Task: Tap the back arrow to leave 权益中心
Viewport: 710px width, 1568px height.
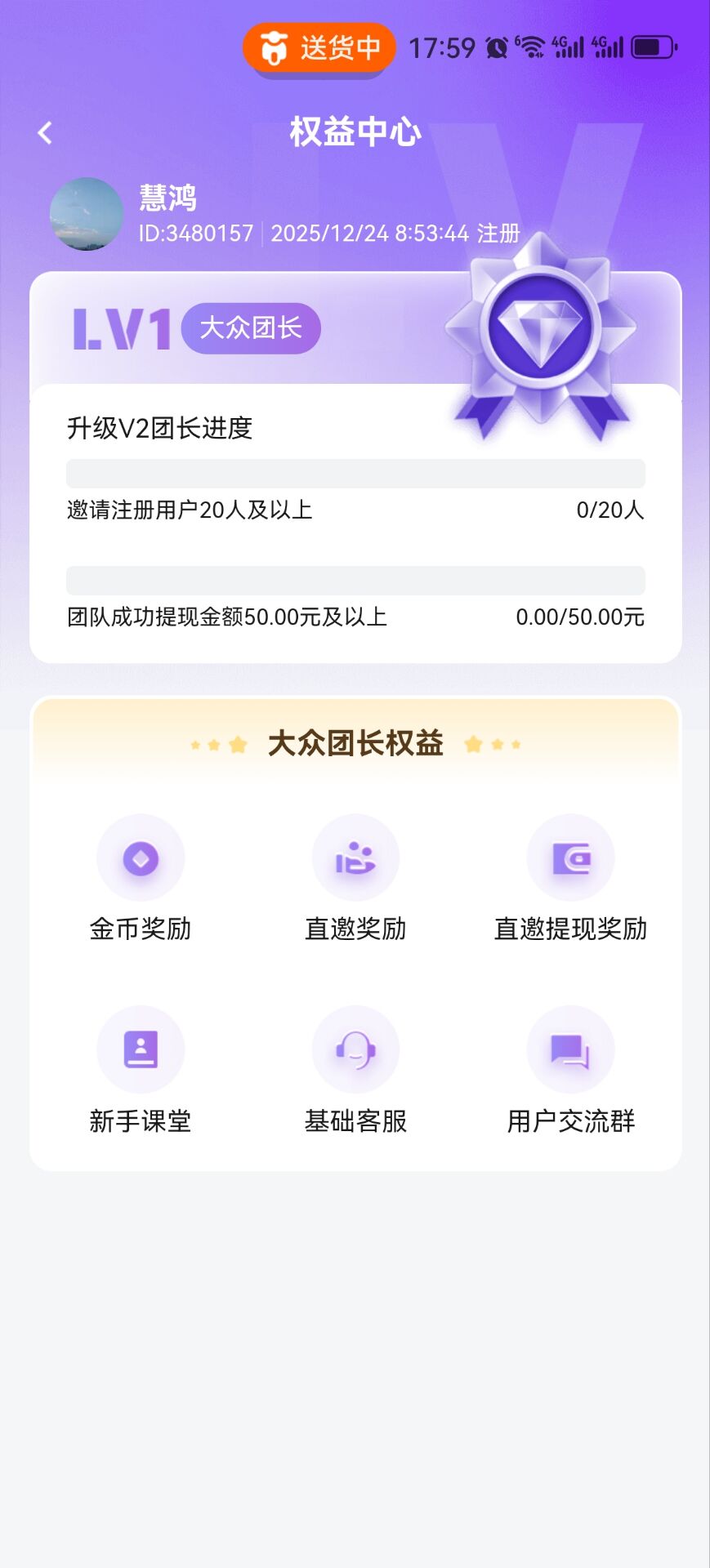Action: 45,132
